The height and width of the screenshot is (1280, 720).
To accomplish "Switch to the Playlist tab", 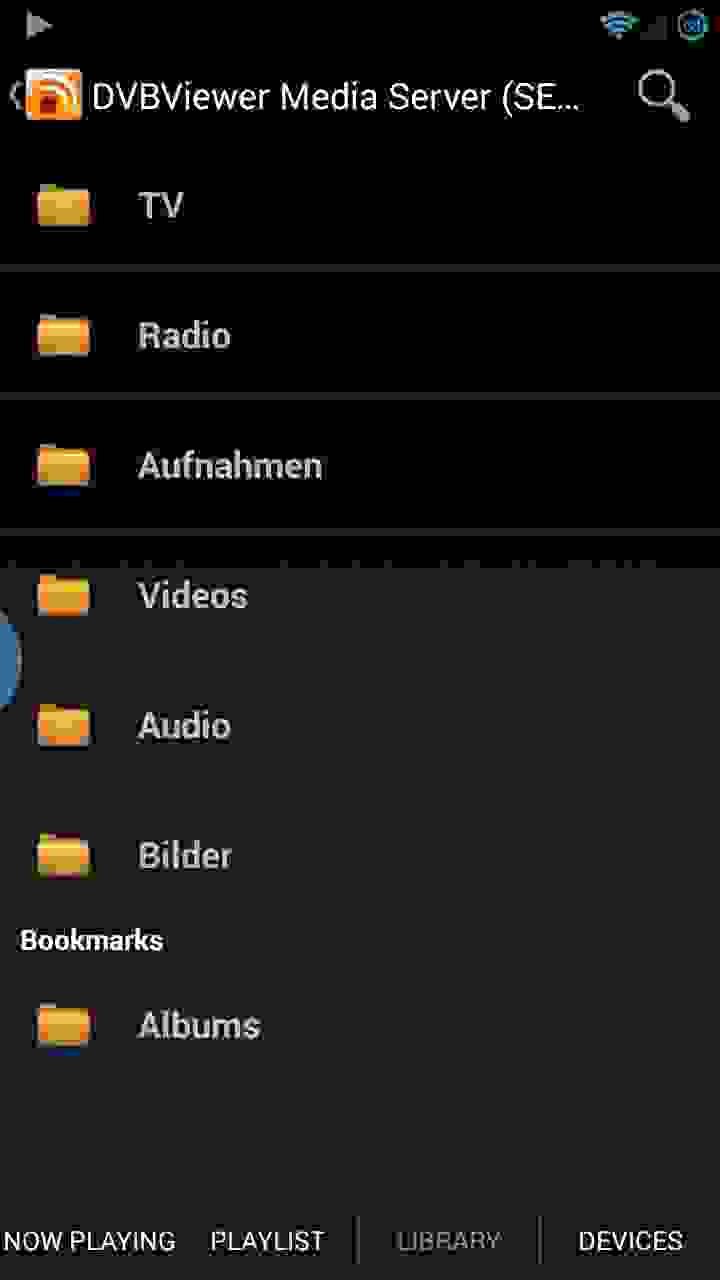I will coord(267,1241).
